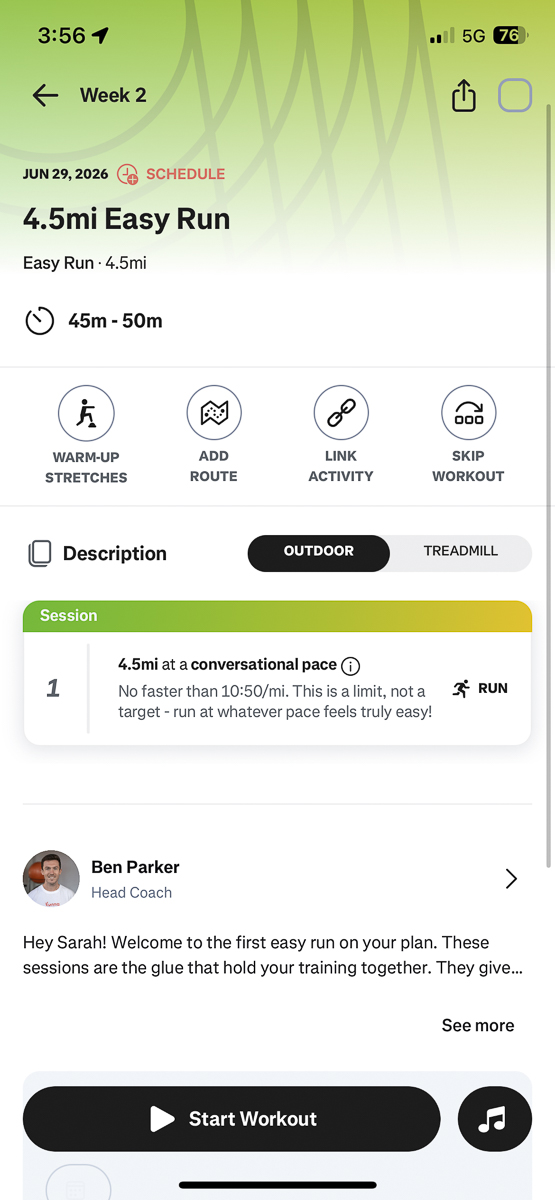Screen dimensions: 555x1200
Task: Select the Outdoor option
Action: (x=319, y=551)
